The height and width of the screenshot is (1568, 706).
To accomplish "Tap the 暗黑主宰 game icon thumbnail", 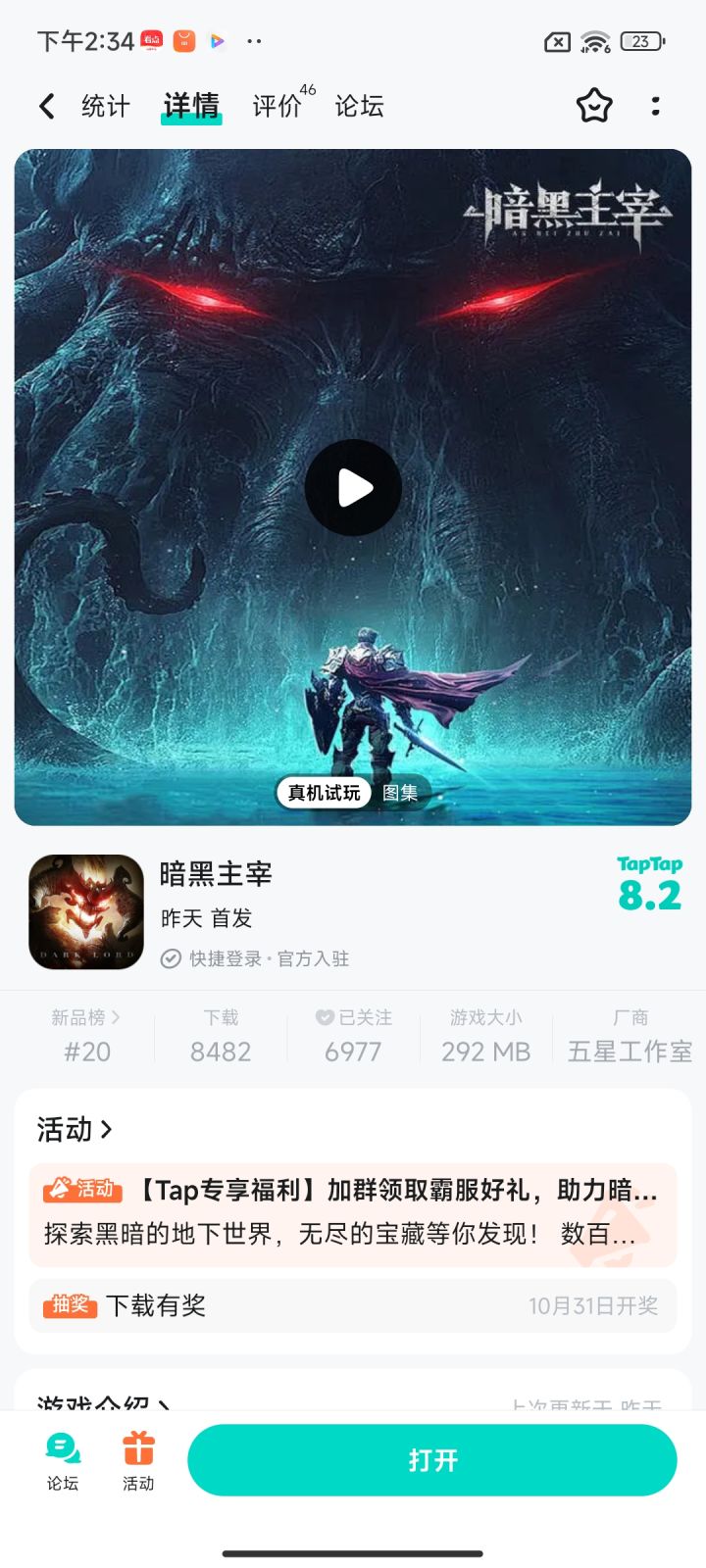I will (x=85, y=911).
